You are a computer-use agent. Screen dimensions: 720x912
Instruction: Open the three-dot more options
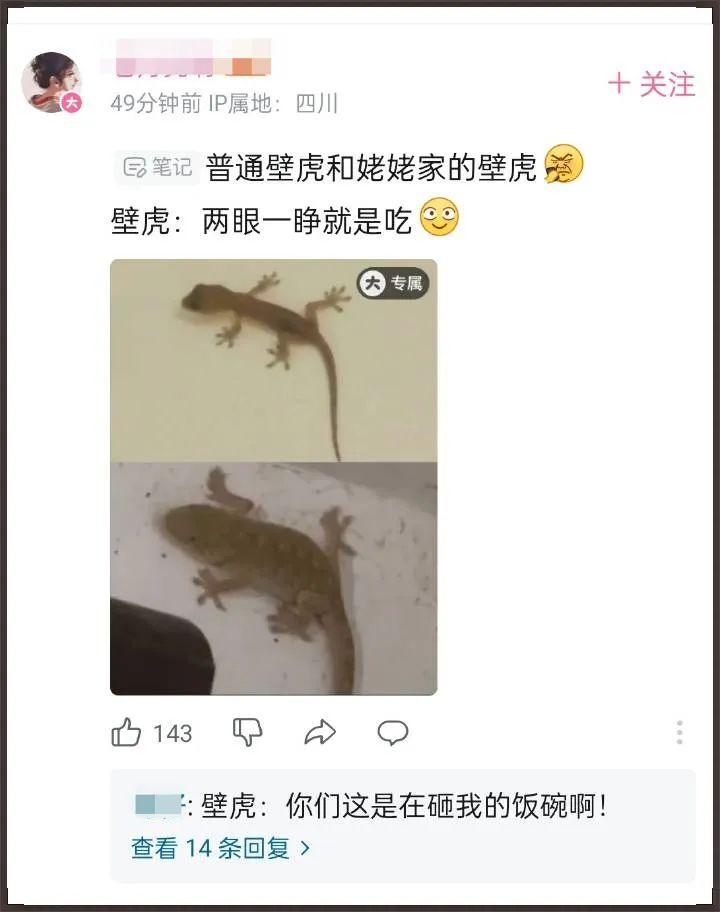click(x=679, y=733)
